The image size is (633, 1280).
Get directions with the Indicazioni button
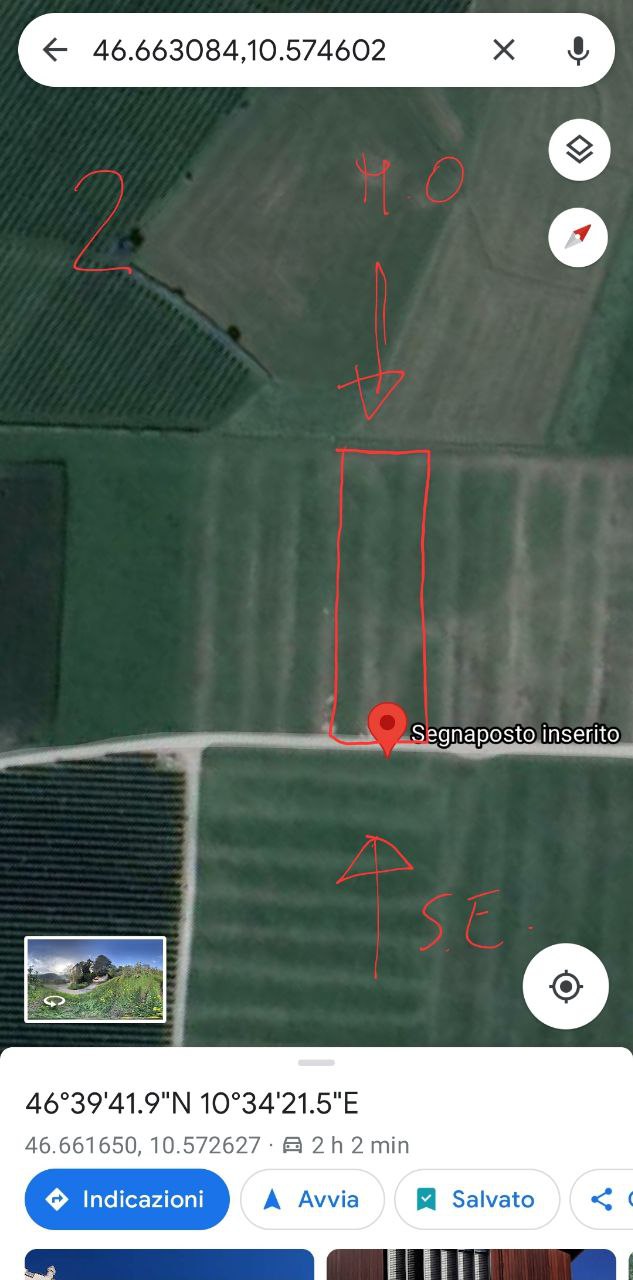(127, 1199)
